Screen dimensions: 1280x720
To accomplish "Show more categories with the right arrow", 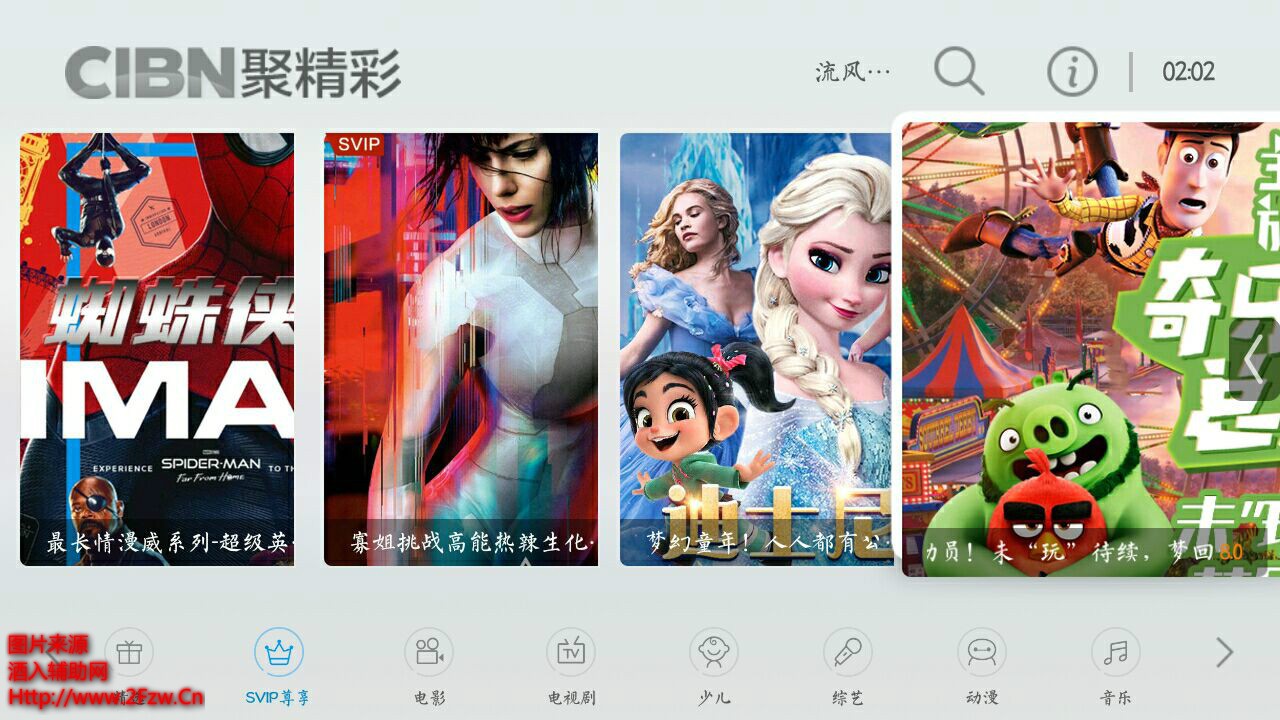I will pos(1224,653).
